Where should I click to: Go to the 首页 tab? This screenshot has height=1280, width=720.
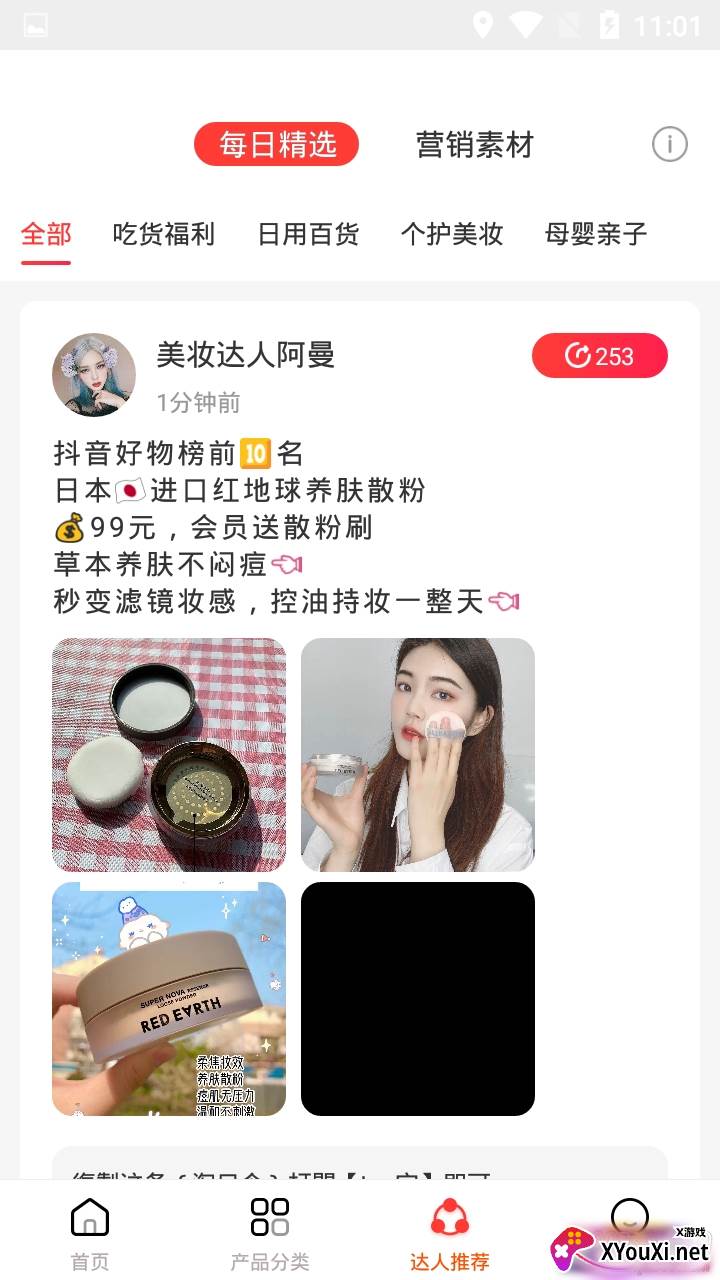[x=90, y=1235]
